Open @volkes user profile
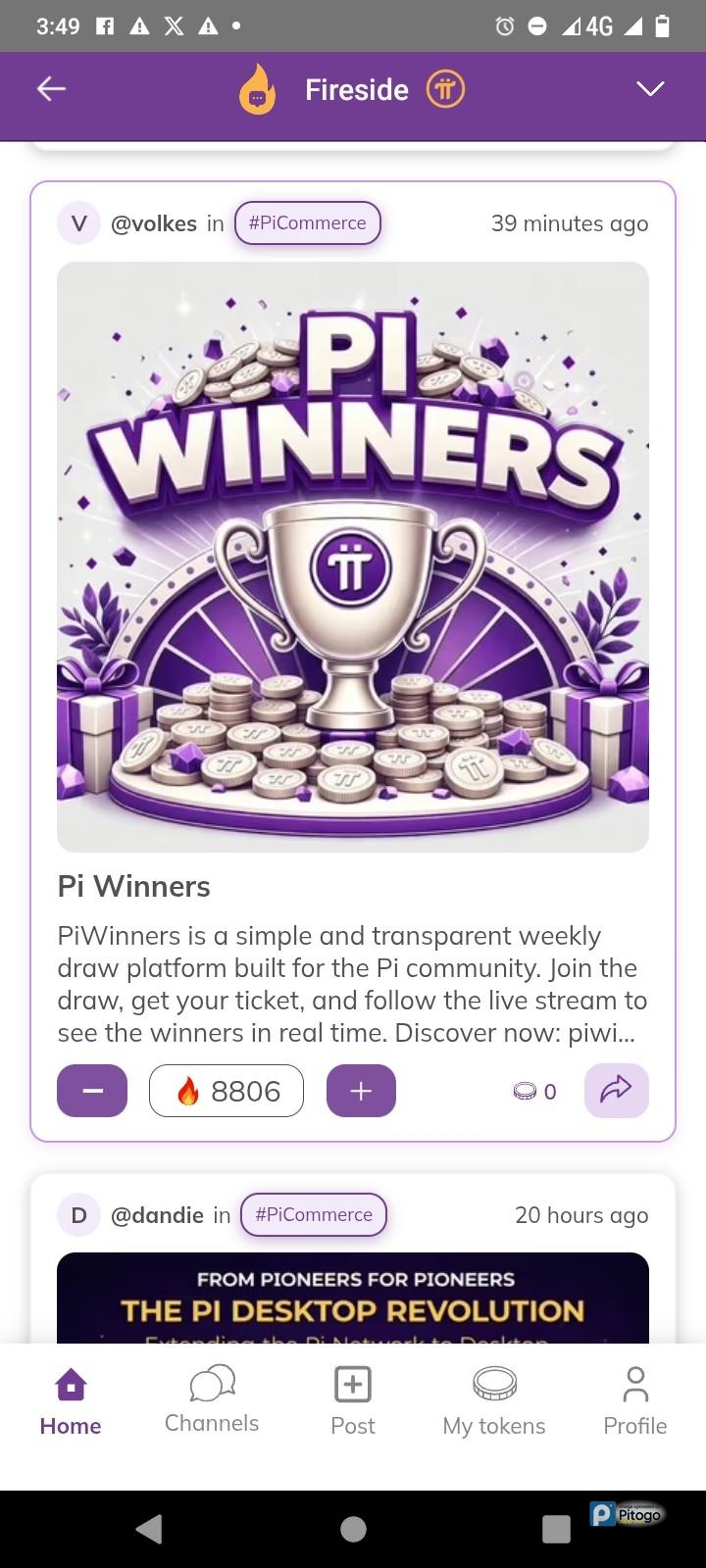The height and width of the screenshot is (1568, 706). click(x=153, y=223)
